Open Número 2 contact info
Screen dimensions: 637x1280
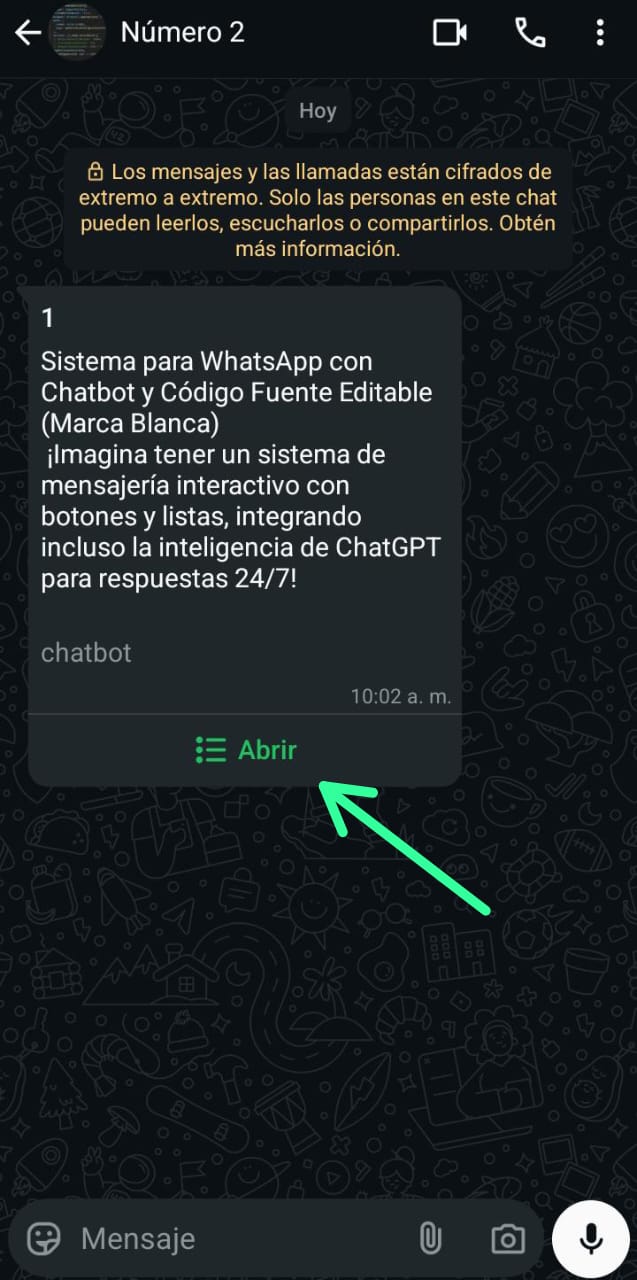182,33
